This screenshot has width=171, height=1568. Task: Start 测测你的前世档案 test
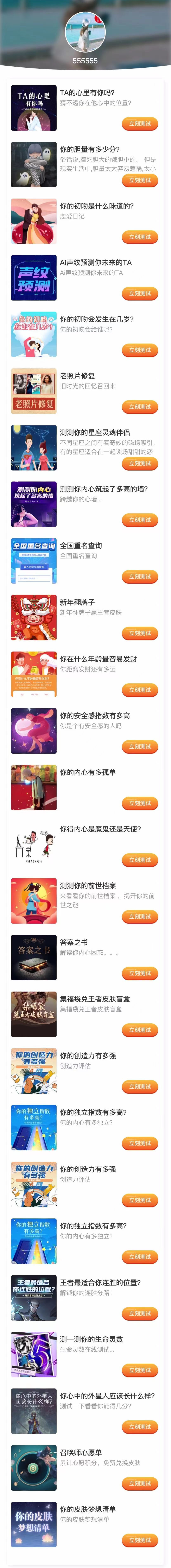click(x=140, y=916)
